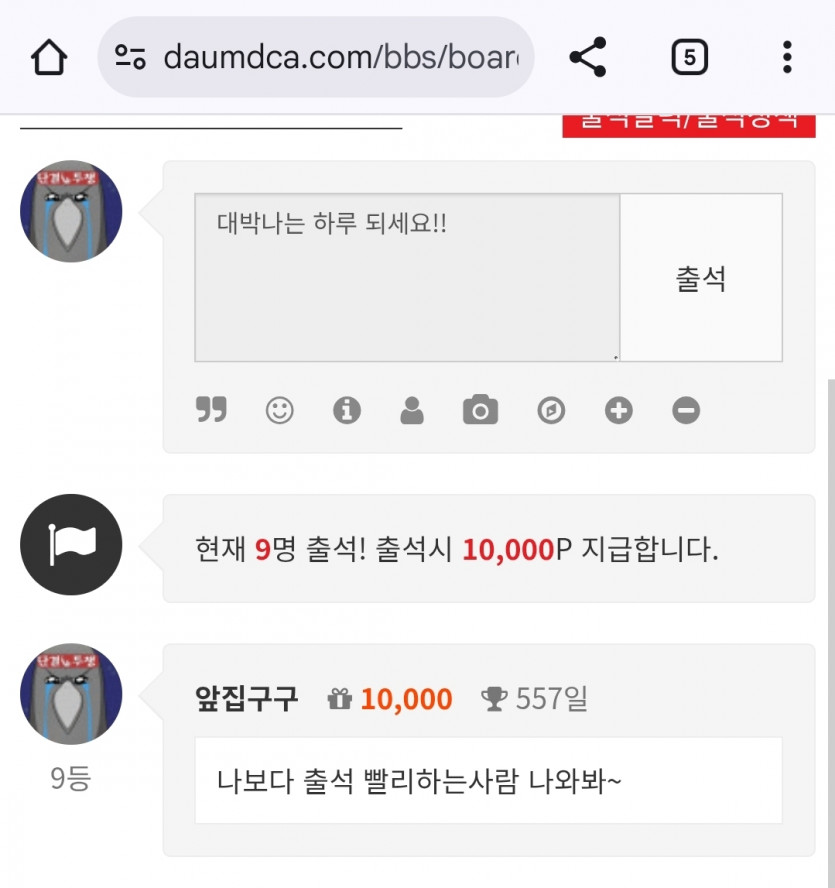Open the tab switcher showing 5 tabs

point(690,57)
